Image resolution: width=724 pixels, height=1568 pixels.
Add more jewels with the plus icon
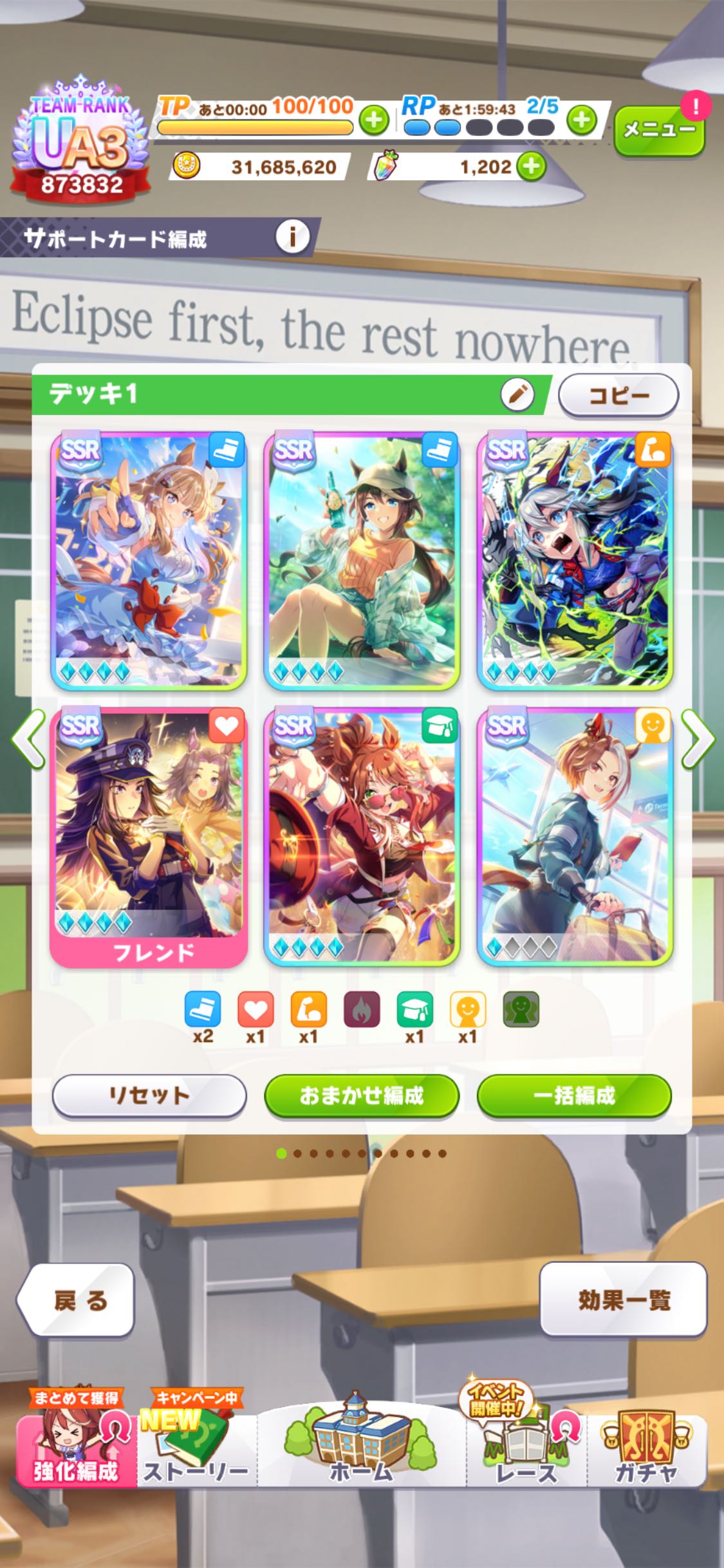tap(531, 167)
